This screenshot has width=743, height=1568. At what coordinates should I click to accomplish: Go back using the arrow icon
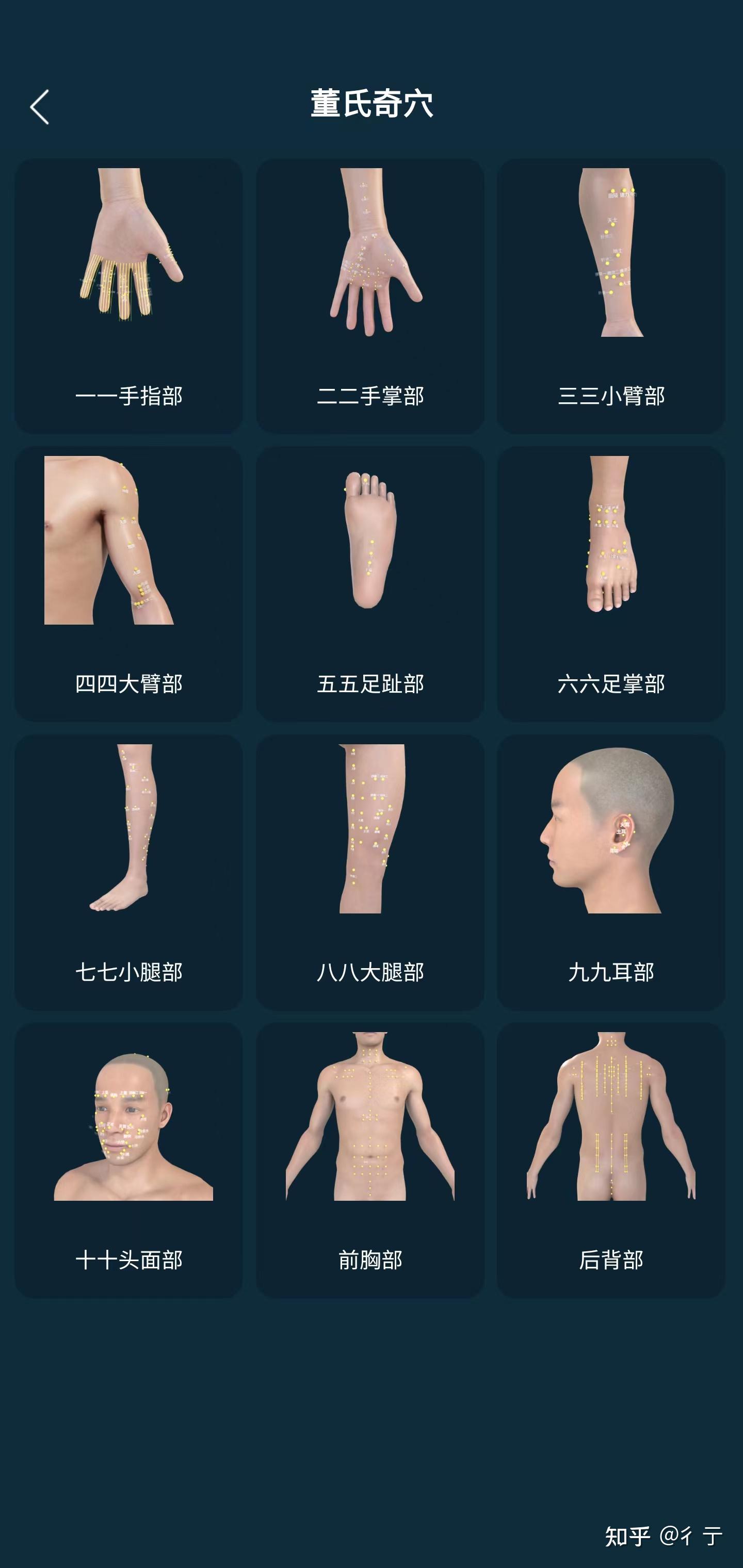[40, 107]
